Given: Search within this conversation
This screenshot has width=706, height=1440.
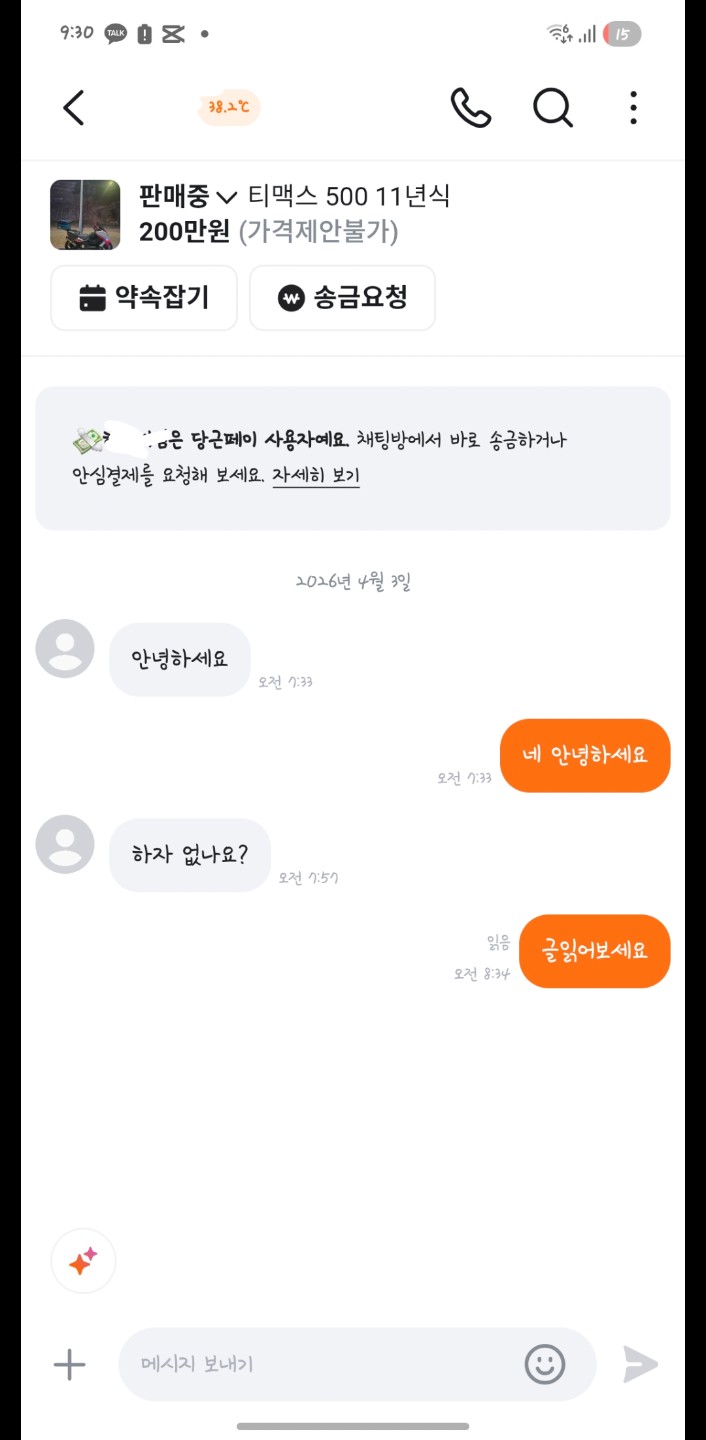Looking at the screenshot, I should [x=552, y=108].
